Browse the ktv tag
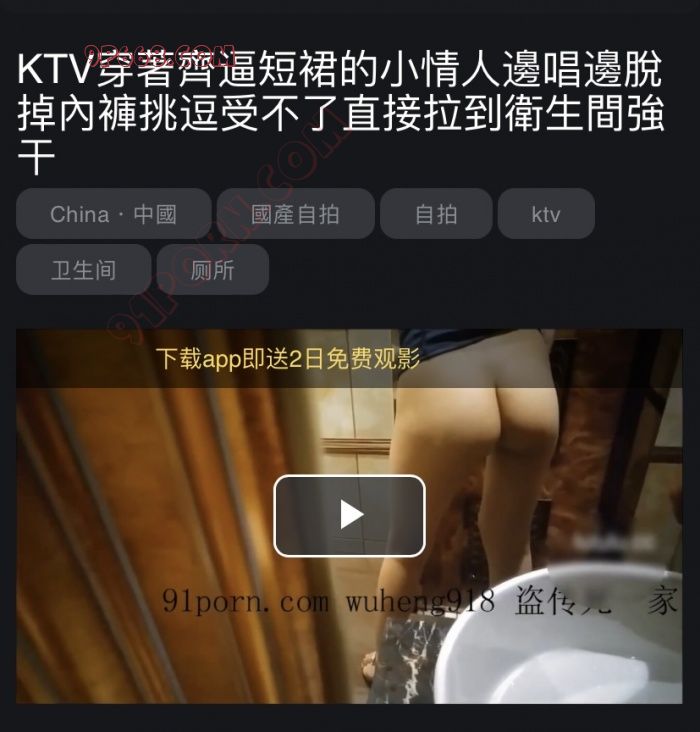 click(546, 214)
